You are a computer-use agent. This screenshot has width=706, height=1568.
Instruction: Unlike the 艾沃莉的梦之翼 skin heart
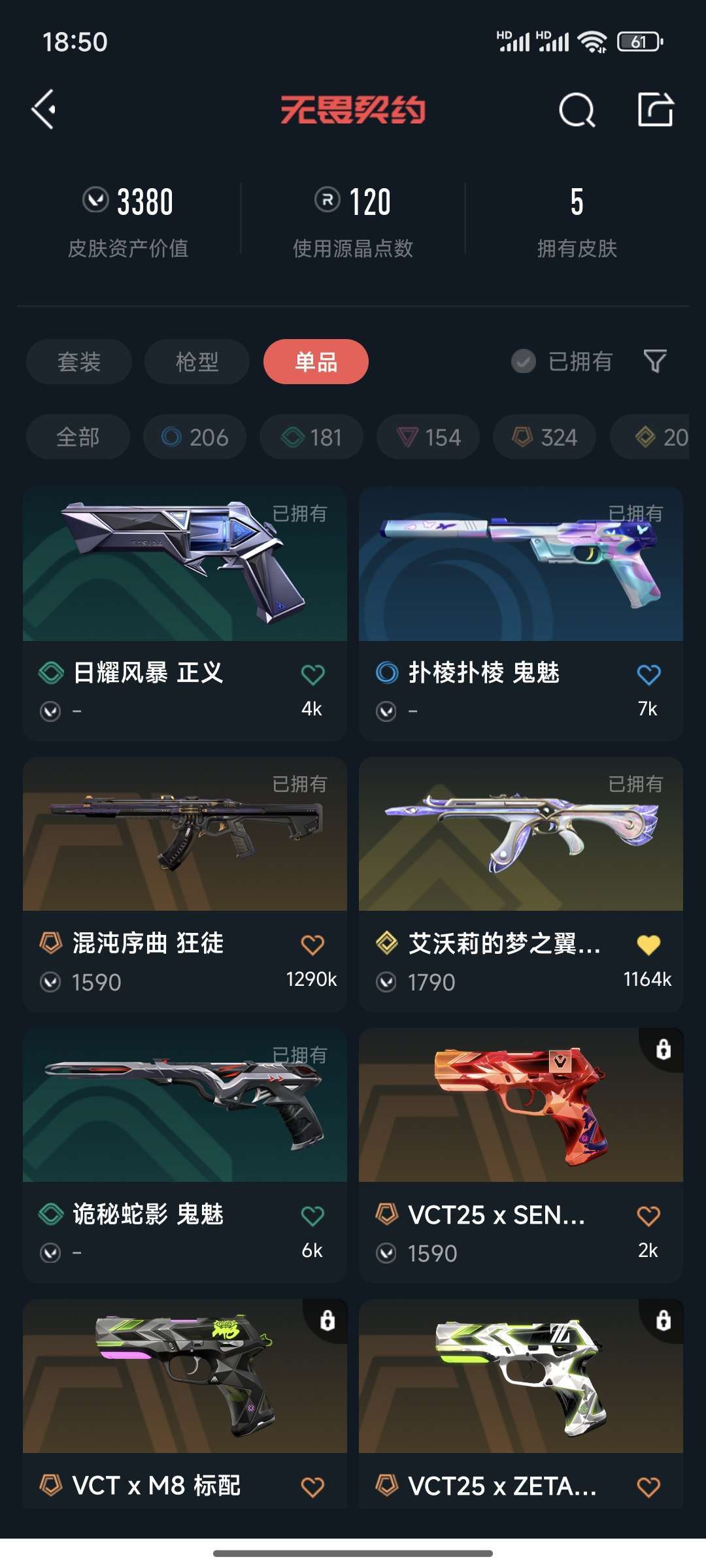pyautogui.click(x=648, y=945)
